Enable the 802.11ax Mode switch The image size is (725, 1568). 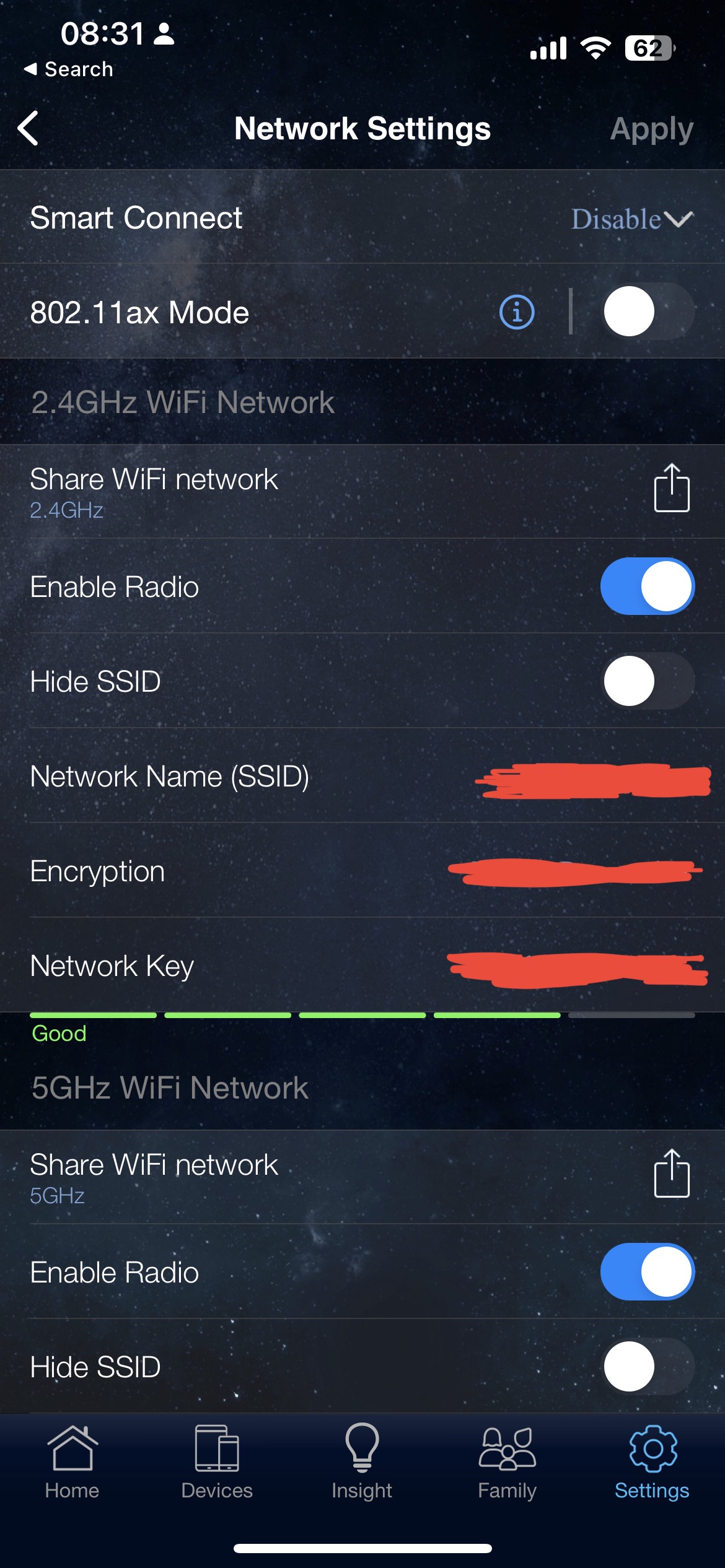pos(648,311)
